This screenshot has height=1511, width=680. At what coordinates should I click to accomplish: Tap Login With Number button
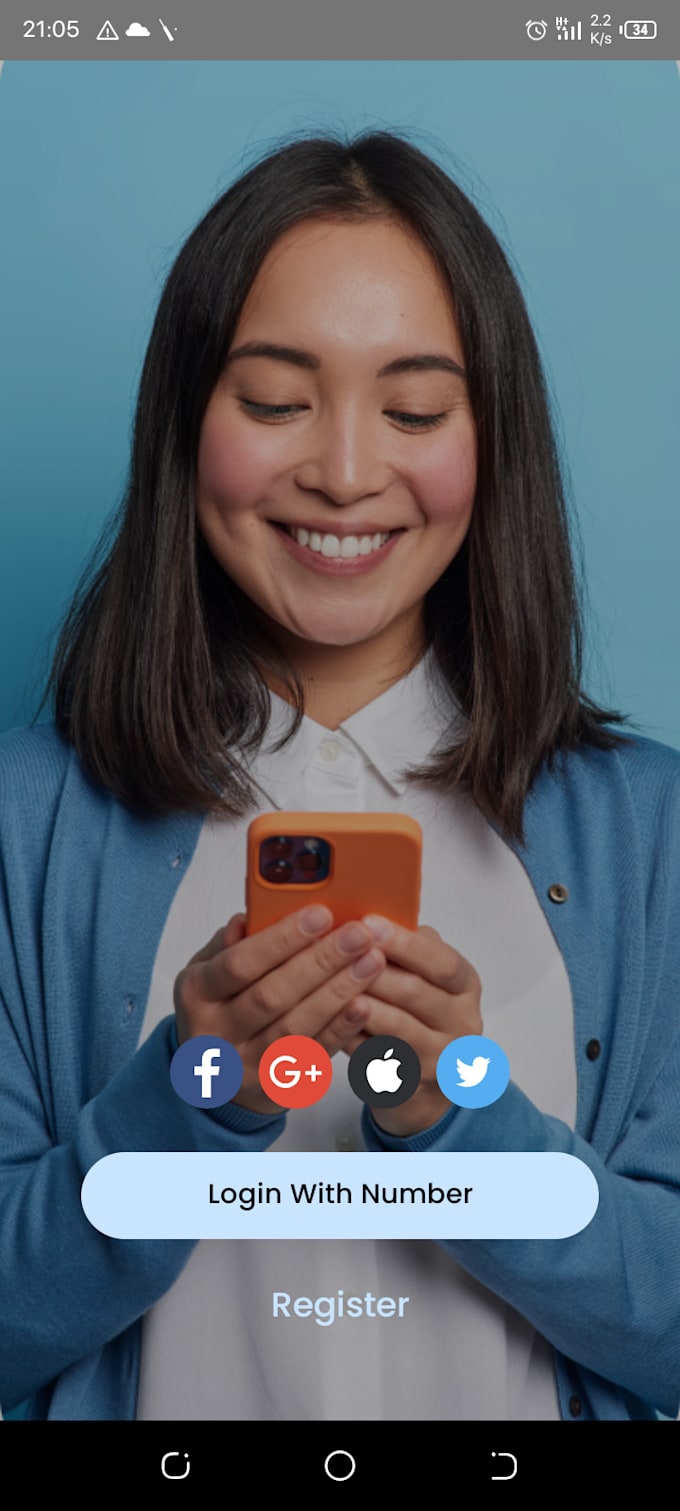[x=340, y=1195]
